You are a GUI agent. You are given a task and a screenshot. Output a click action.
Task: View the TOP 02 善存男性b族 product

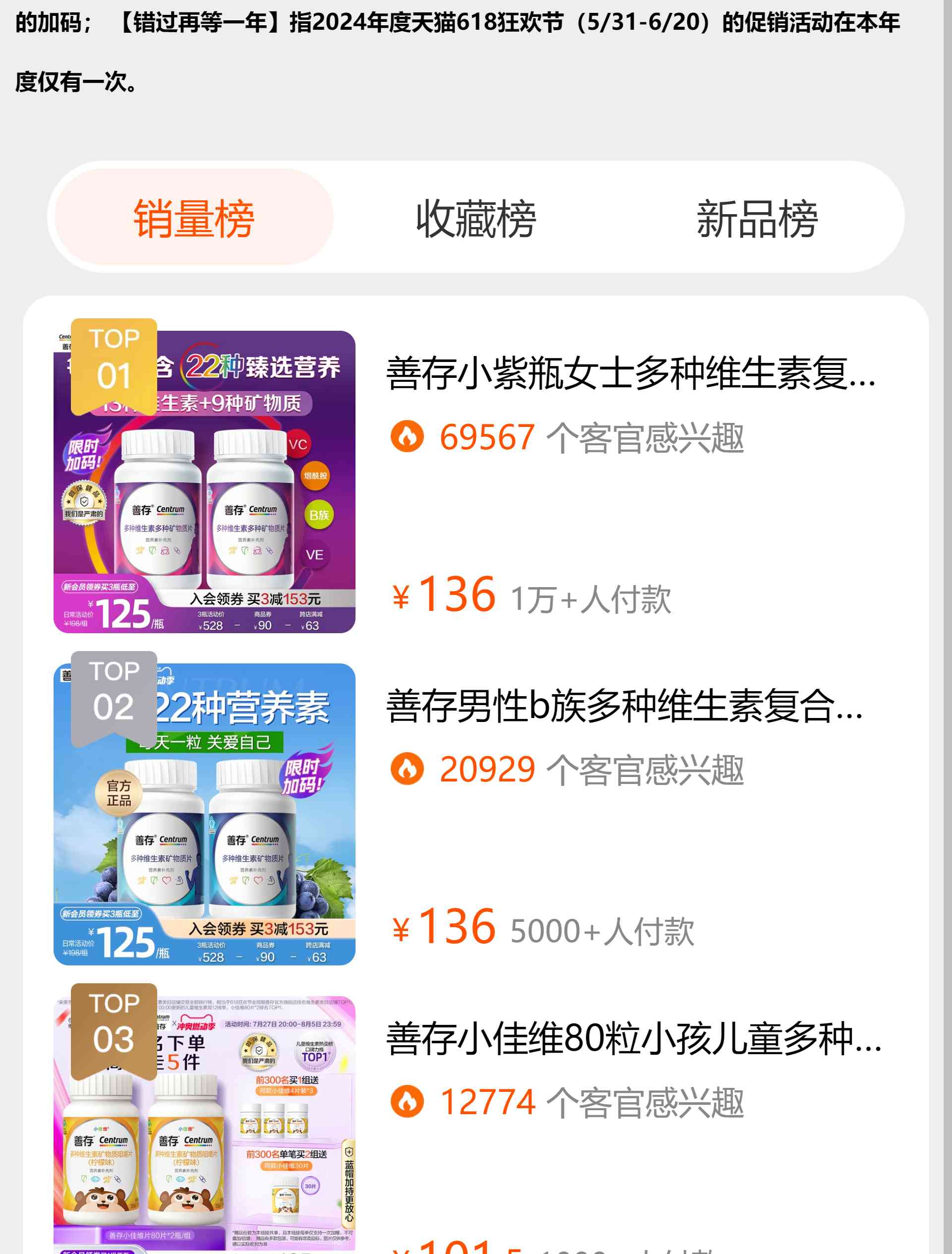[x=624, y=706]
